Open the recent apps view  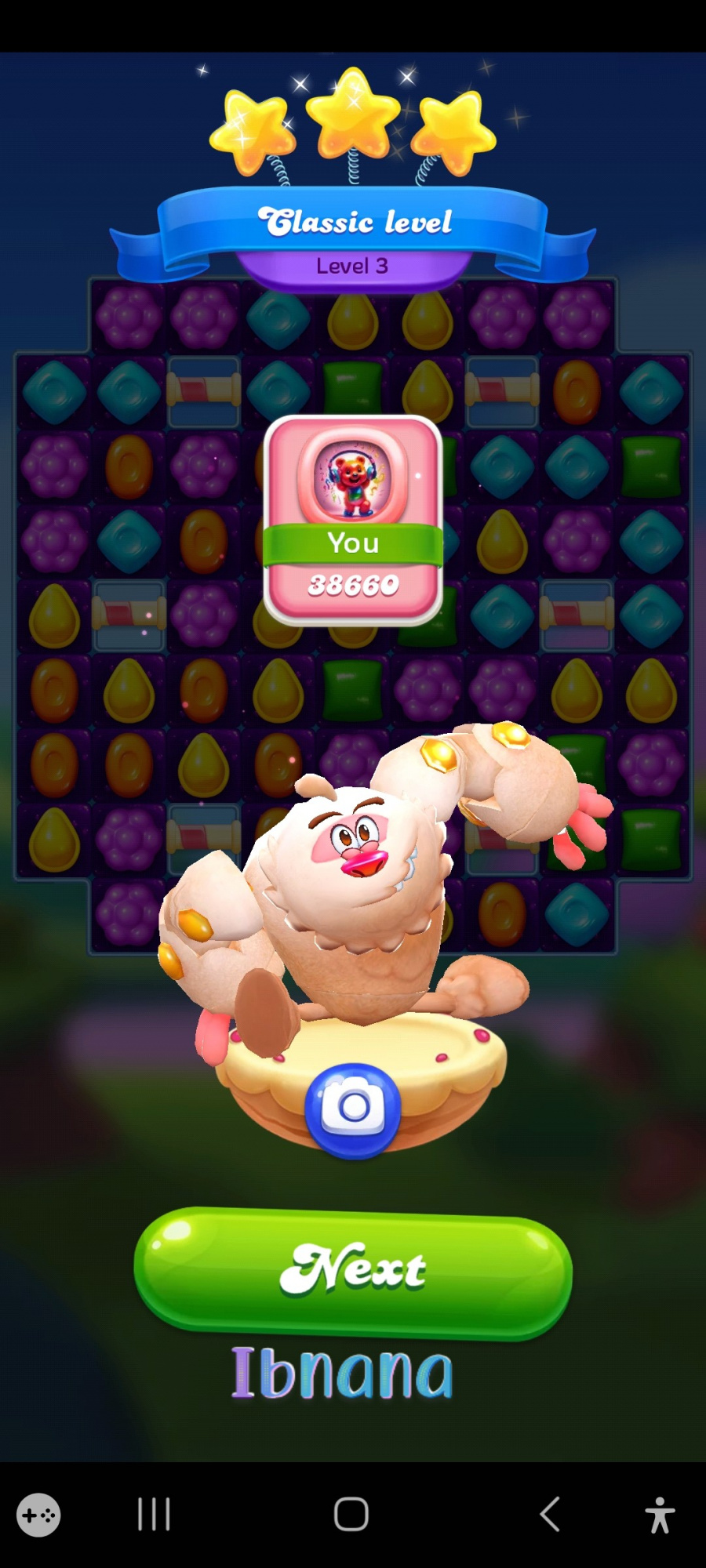point(154,1514)
